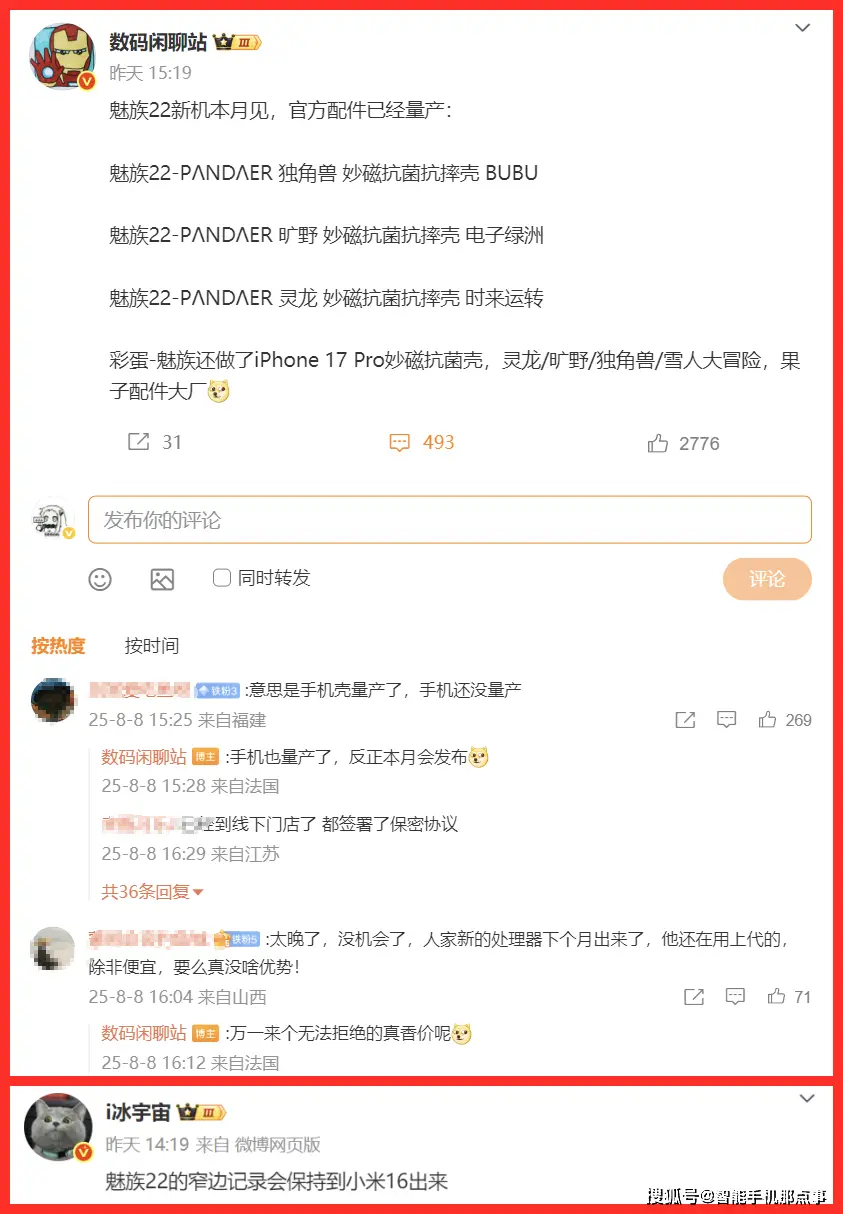This screenshot has height=1214, width=843.
Task: Open 数码闲聊站 profile from the post header
Action: point(158,42)
